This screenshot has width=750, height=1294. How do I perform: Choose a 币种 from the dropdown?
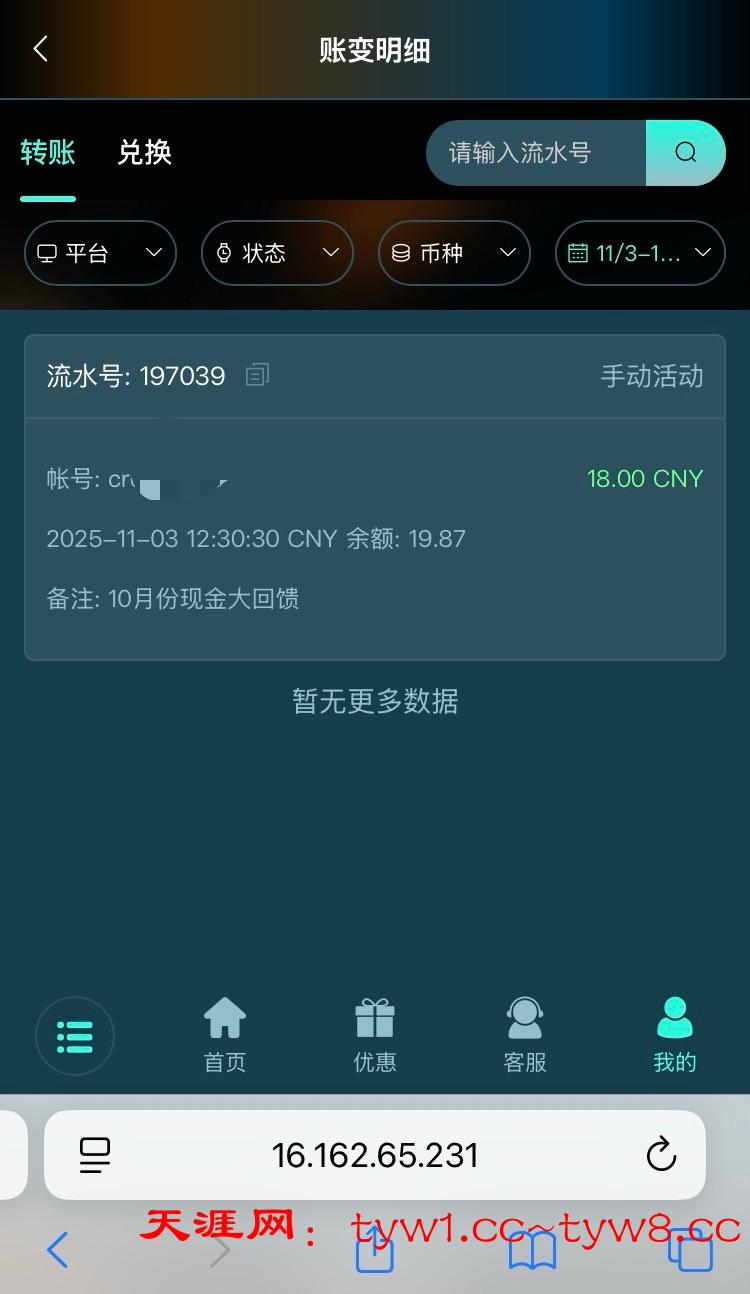point(454,253)
